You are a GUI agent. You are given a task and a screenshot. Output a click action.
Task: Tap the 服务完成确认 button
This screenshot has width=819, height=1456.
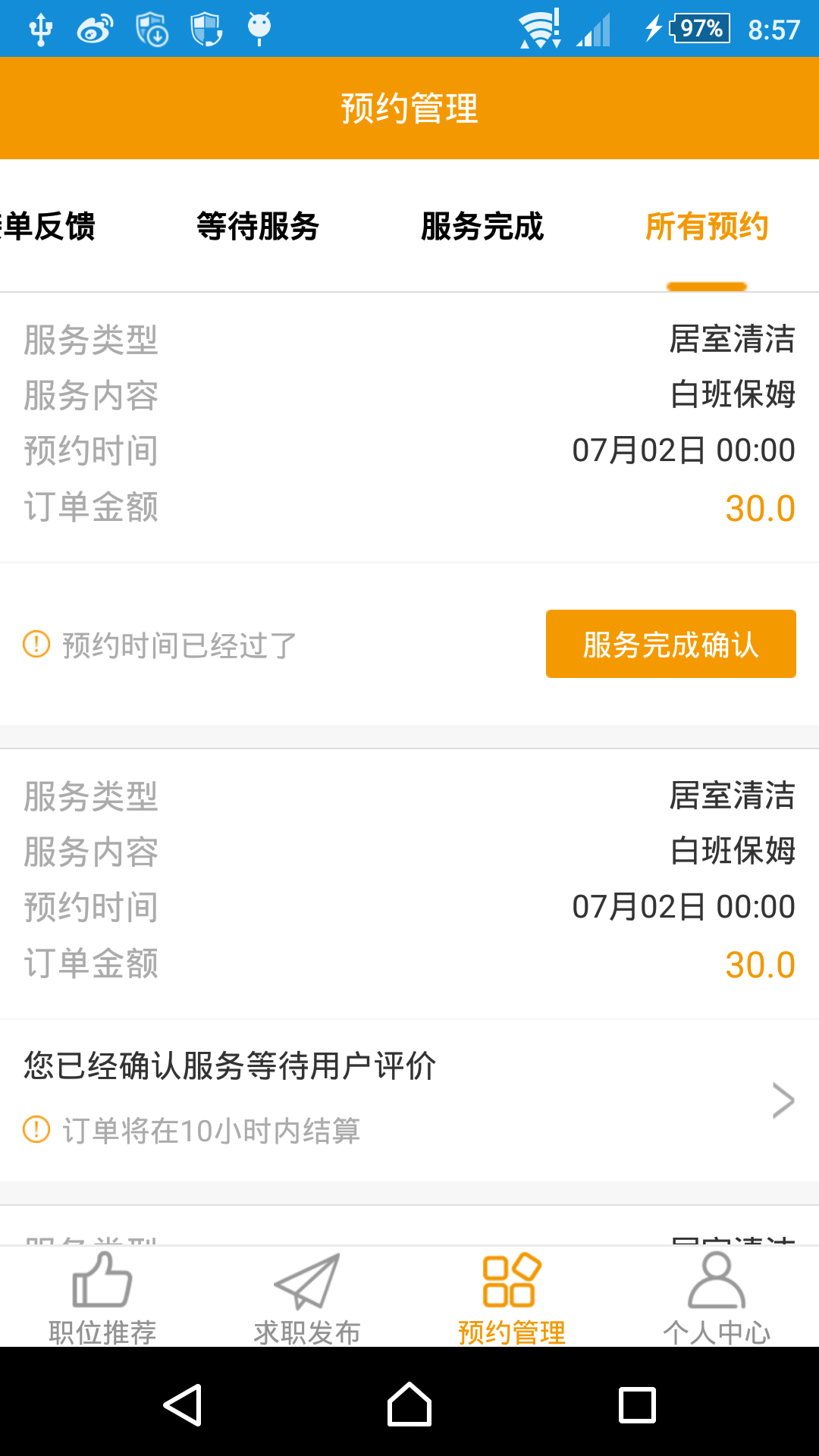point(670,644)
